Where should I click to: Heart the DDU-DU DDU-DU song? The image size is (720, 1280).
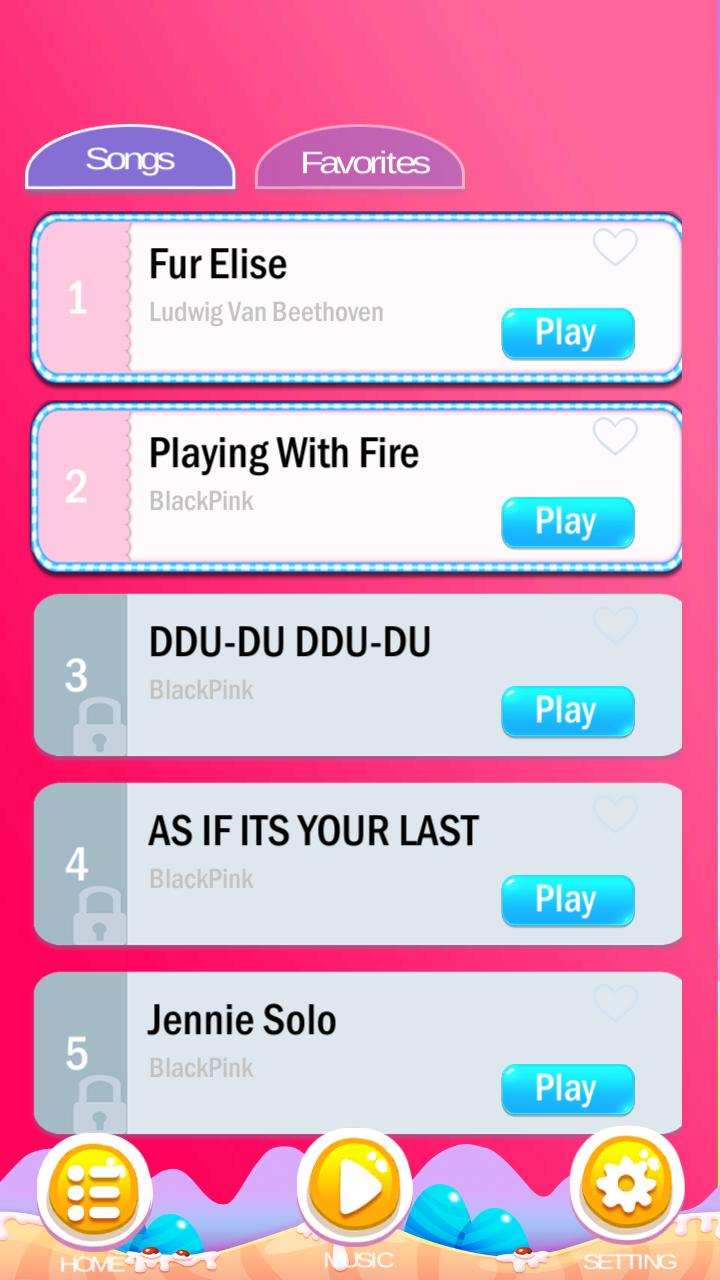tap(615, 625)
